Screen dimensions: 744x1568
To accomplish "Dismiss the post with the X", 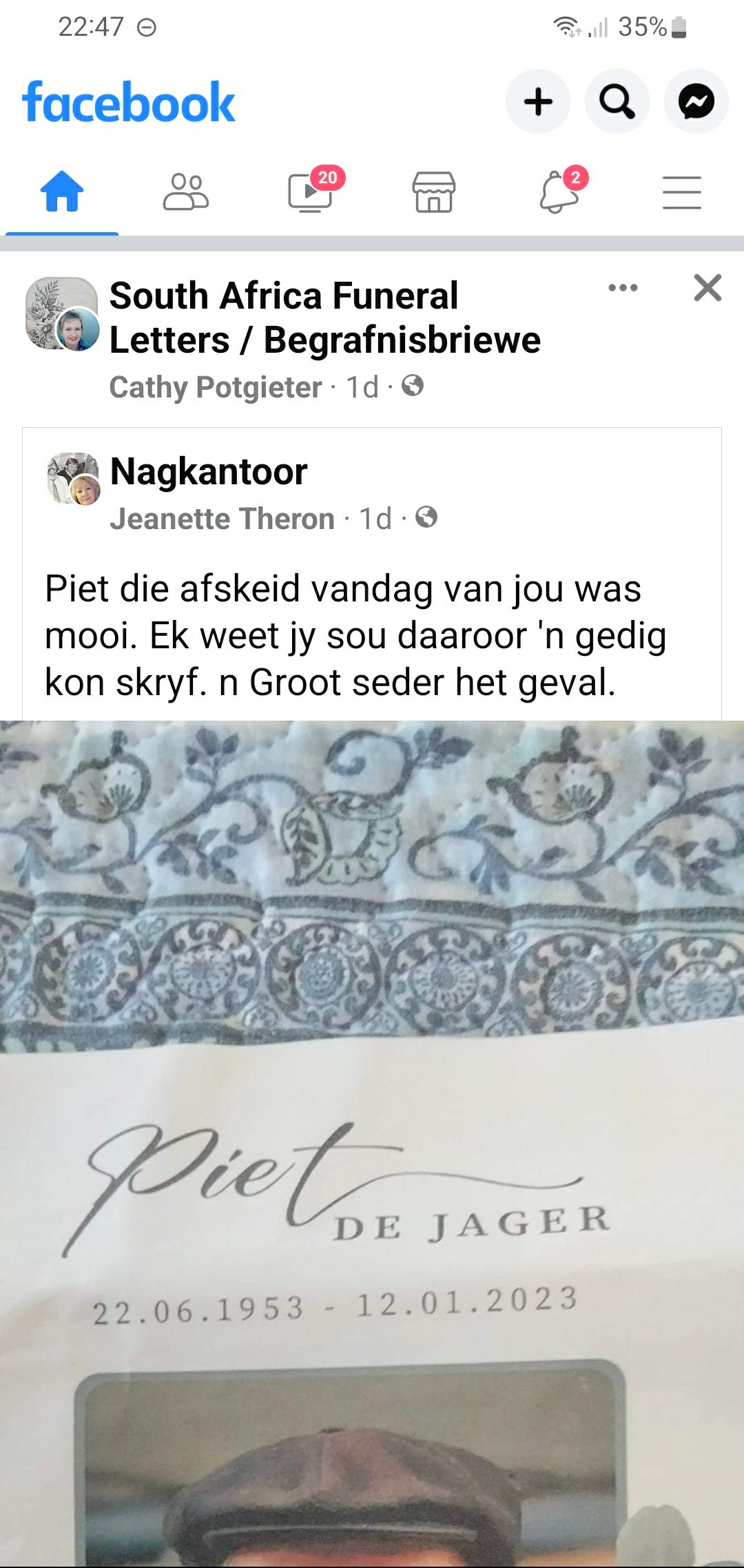I will click(707, 287).
